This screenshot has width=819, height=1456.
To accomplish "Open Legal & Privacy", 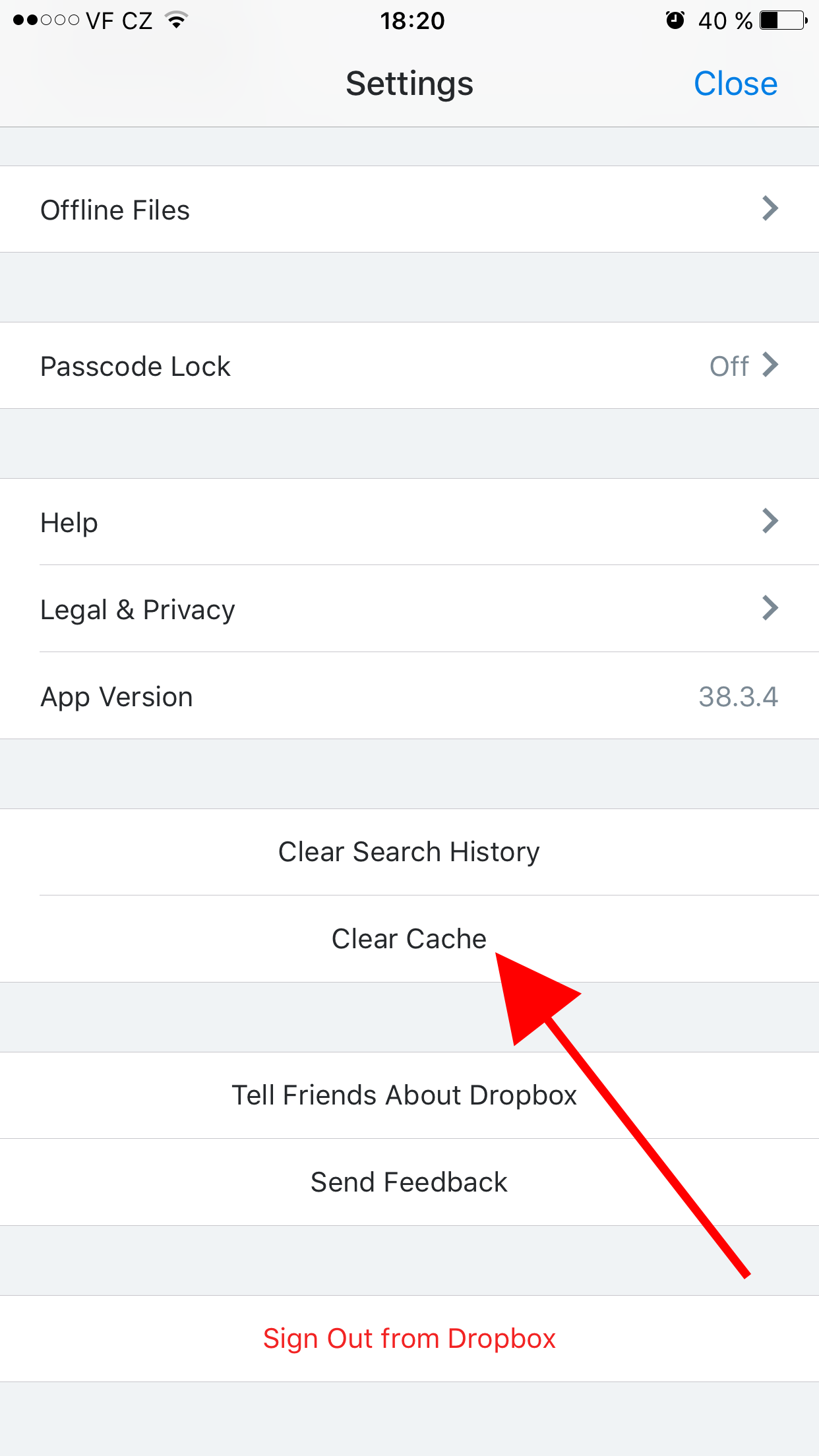I will pos(409,609).
